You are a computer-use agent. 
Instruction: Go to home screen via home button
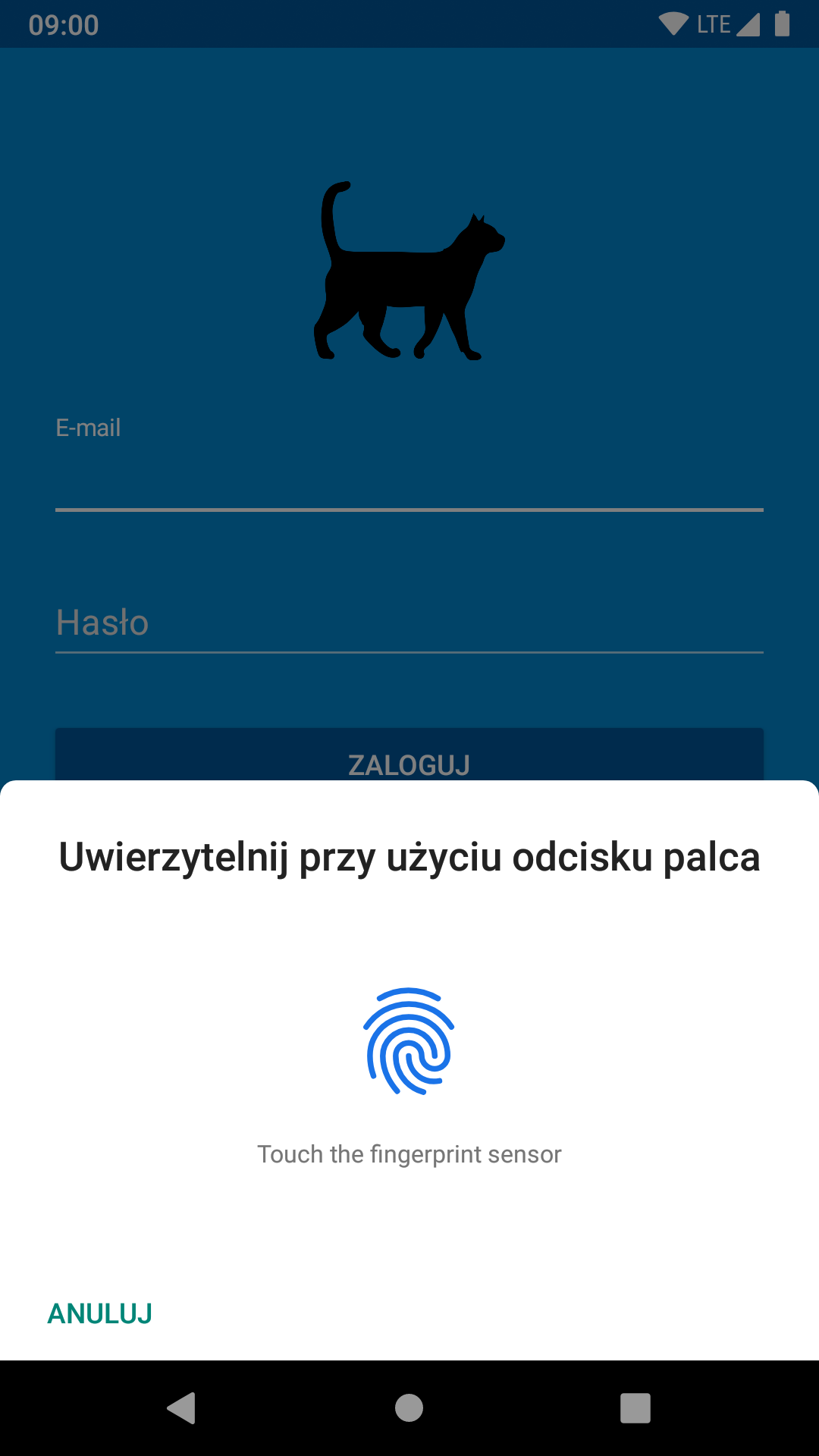[x=409, y=1408]
